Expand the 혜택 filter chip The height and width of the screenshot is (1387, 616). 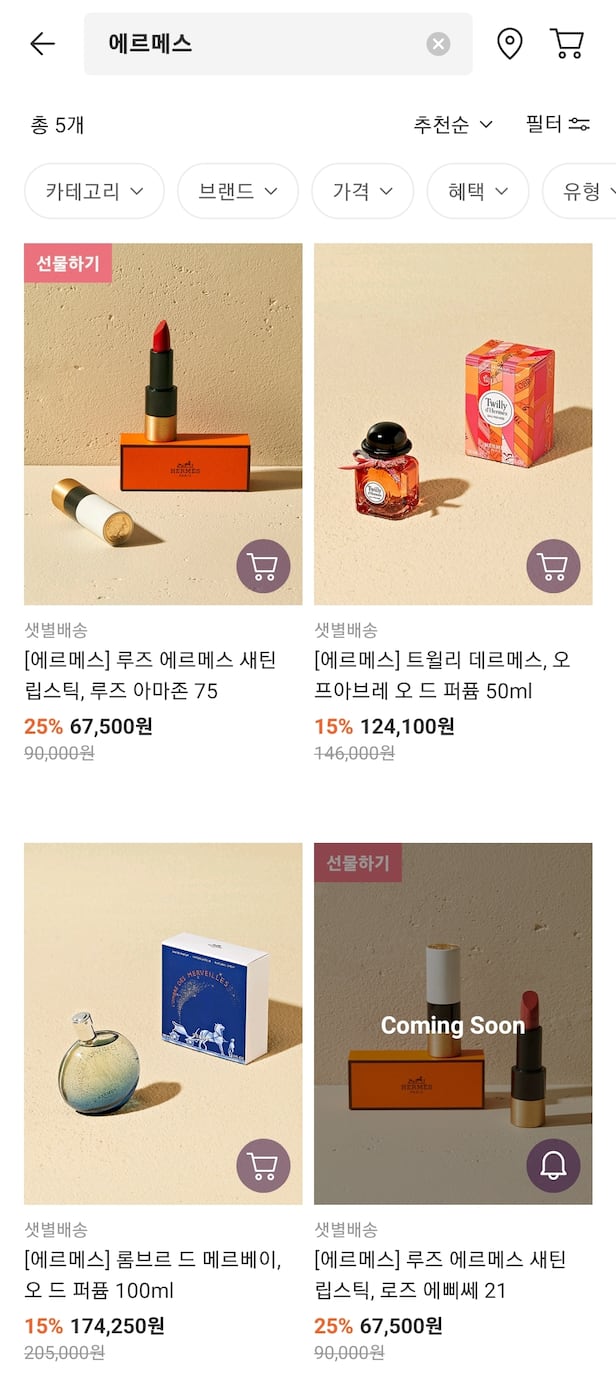478,191
